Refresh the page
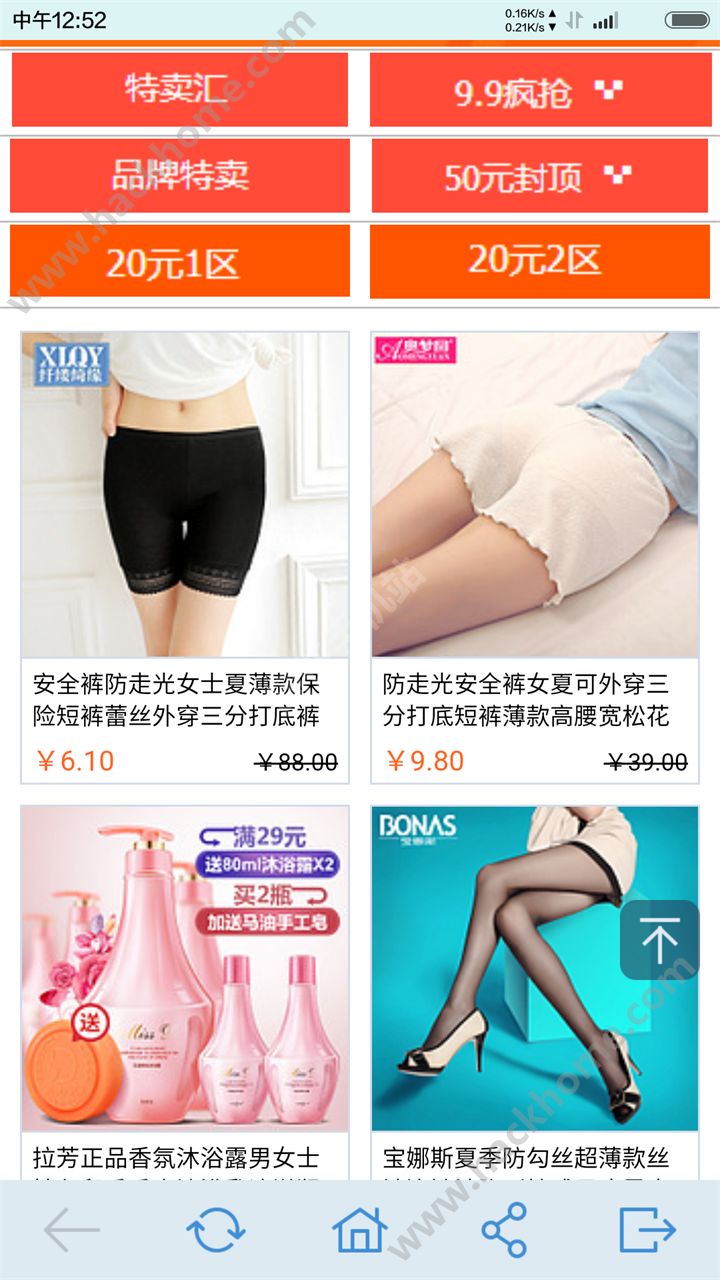 (216, 1230)
